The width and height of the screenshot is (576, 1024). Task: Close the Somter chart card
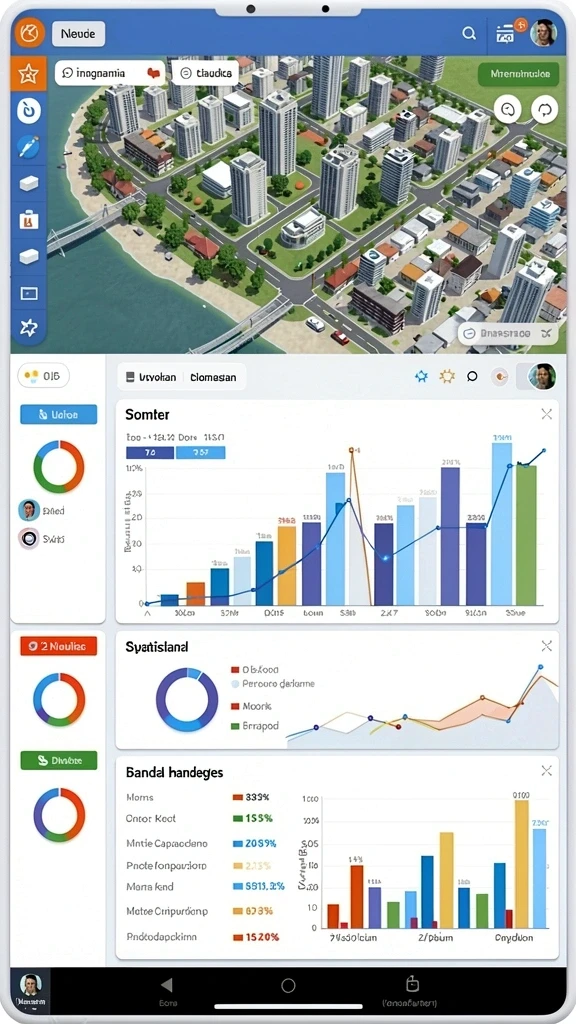pos(547,414)
